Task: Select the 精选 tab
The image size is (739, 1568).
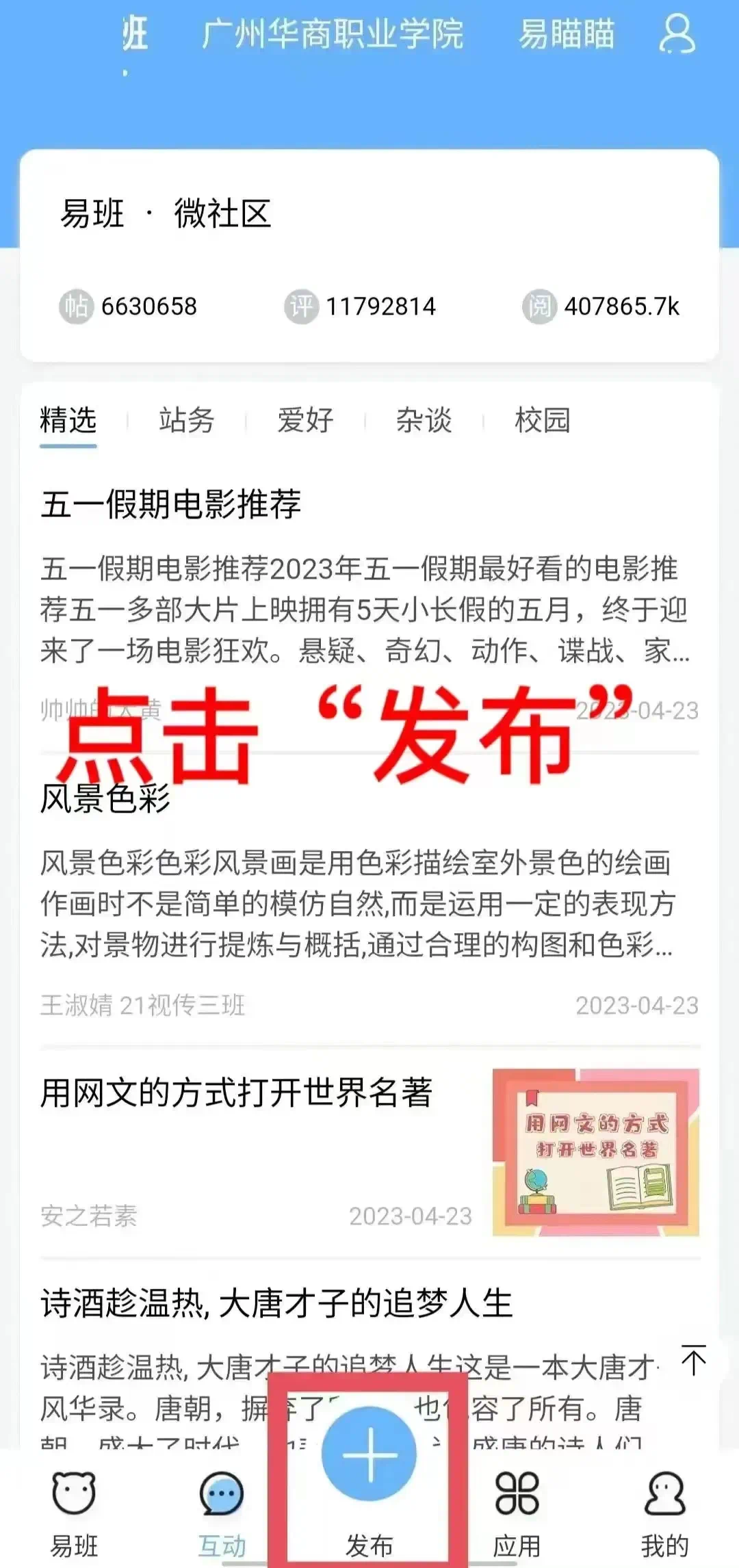Action: (x=68, y=420)
